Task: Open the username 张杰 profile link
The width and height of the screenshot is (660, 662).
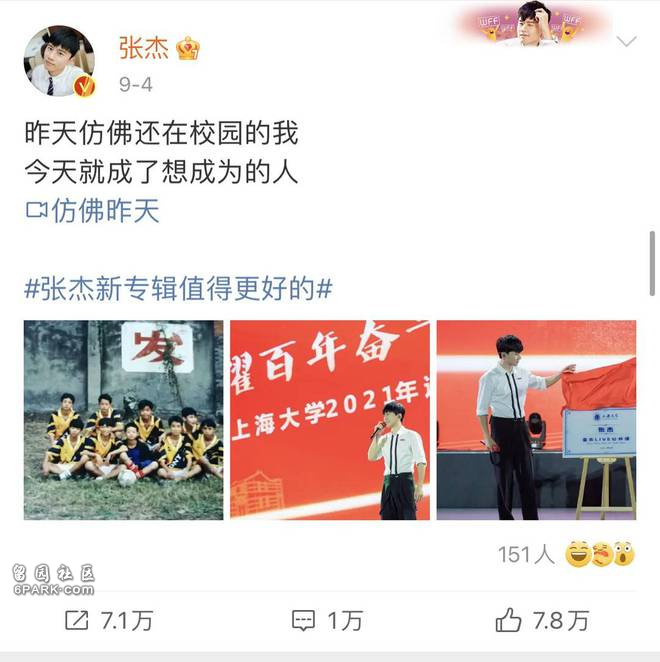Action: (144, 47)
